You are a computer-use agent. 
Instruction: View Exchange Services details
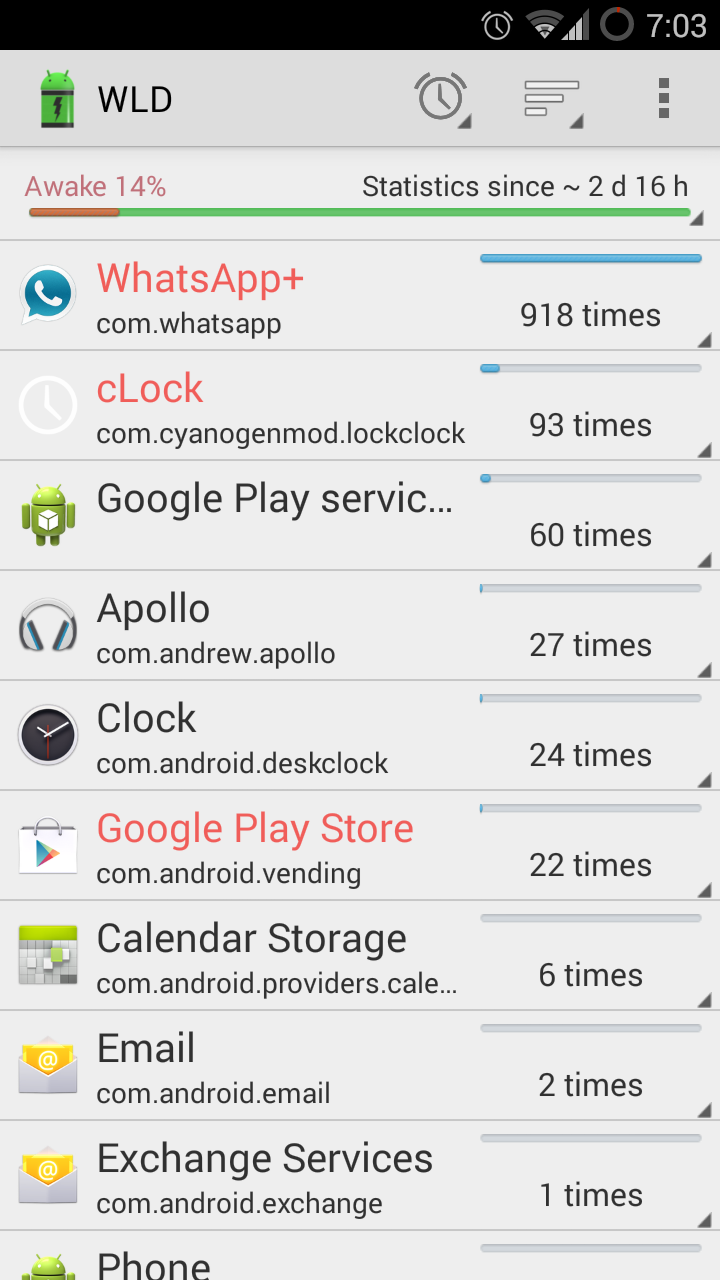click(x=360, y=1176)
